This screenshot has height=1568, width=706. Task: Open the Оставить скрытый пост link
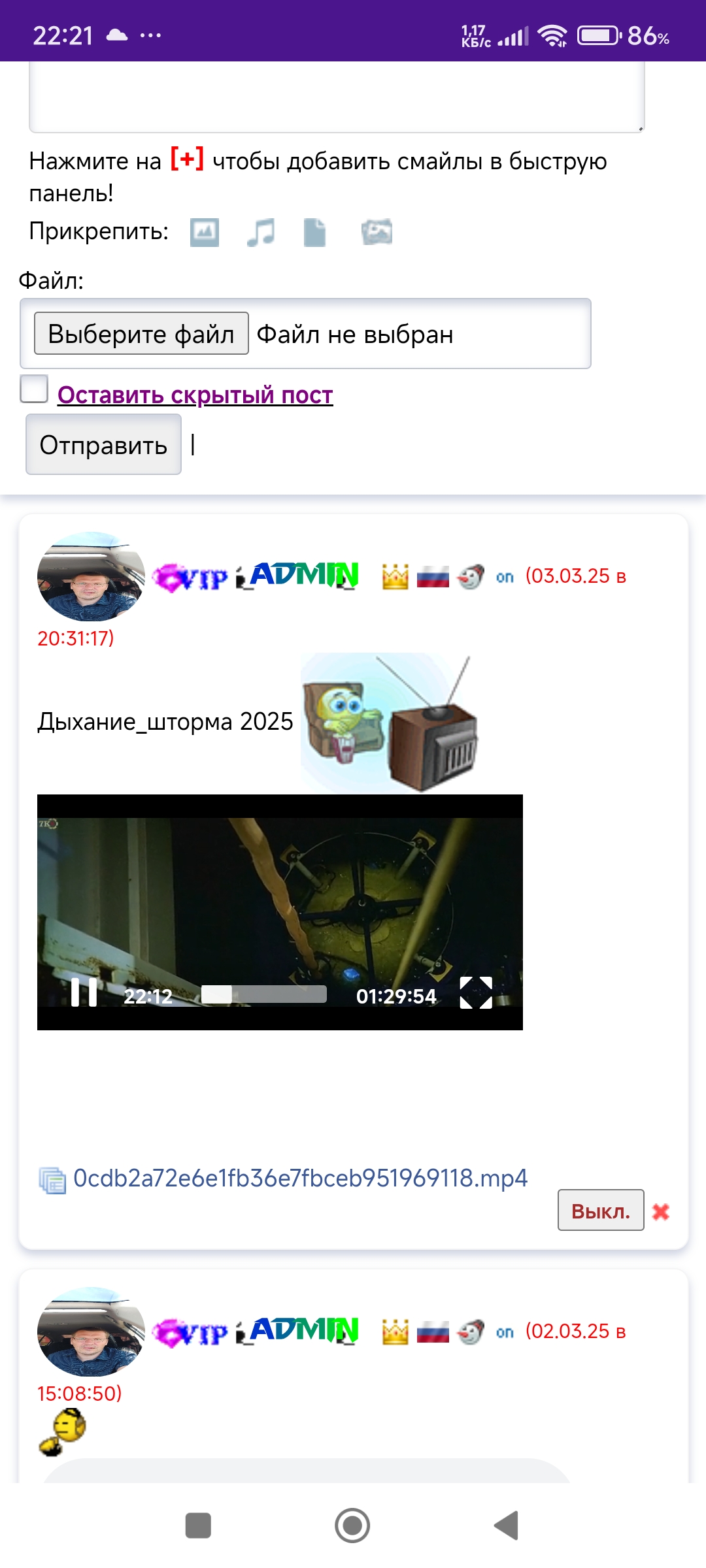[195, 395]
